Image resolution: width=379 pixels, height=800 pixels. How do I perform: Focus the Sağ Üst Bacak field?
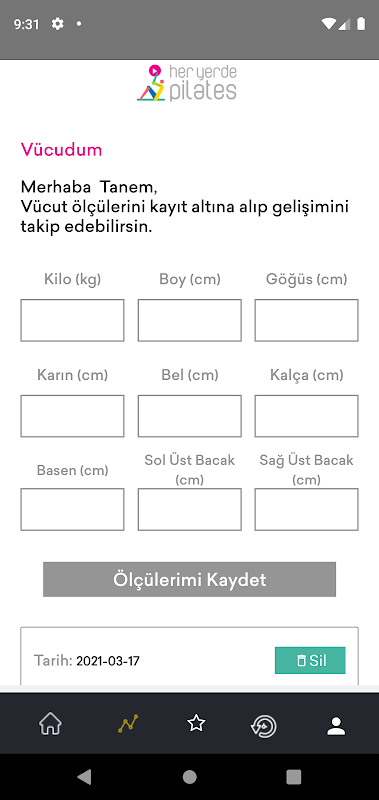(x=307, y=509)
